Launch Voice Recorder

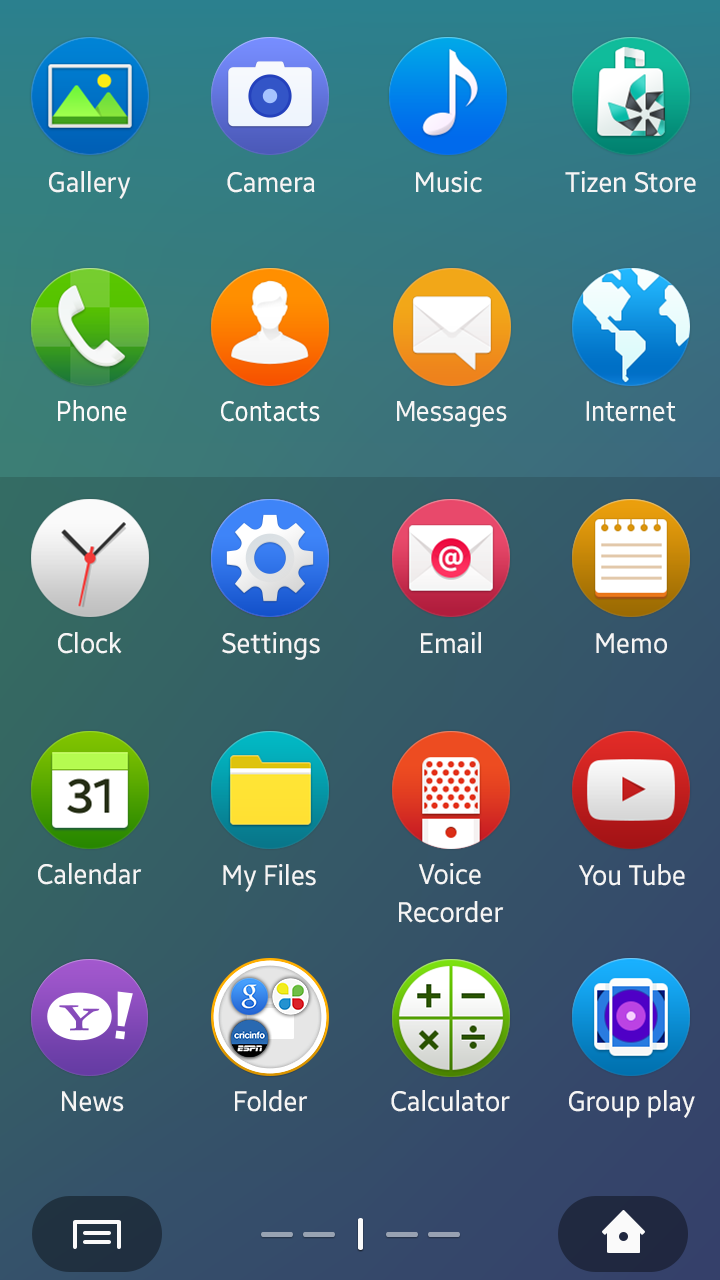pyautogui.click(x=451, y=790)
